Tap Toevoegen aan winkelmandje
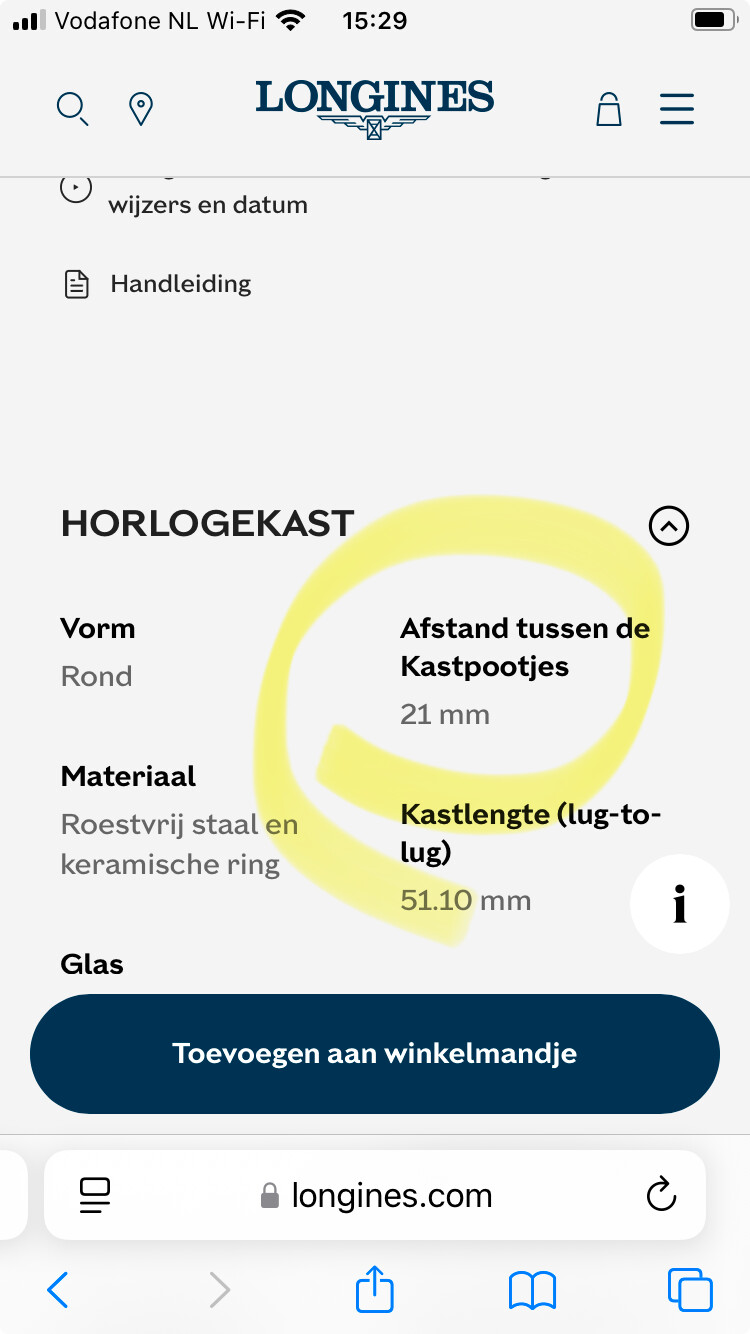Screen dimensions: 750x1334 coord(375,1053)
